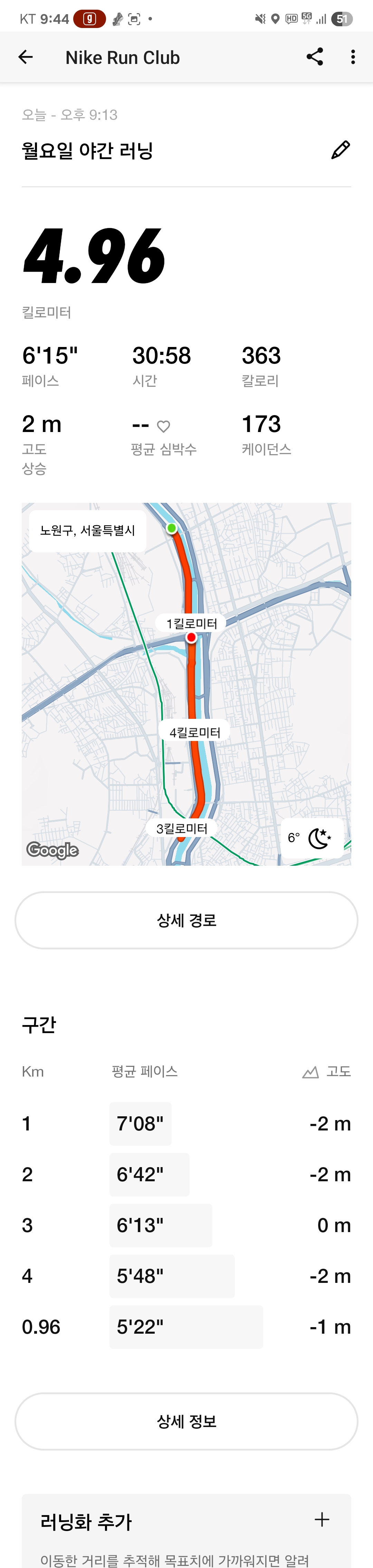373x1568 pixels.
Task: Tap the 상세 경로 button
Action: point(186,920)
